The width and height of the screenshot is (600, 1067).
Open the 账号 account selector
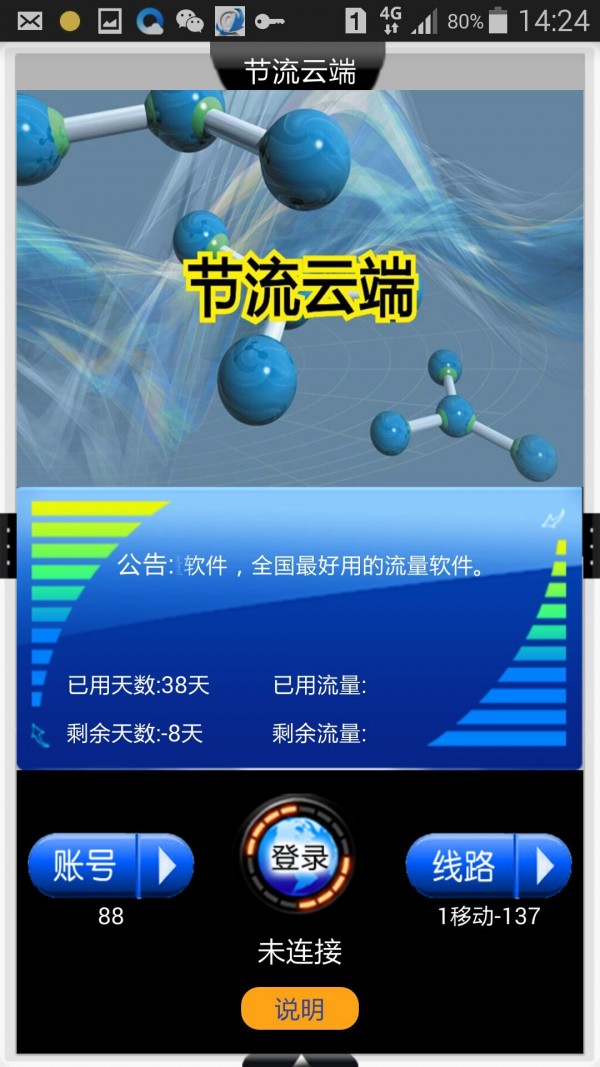[x=110, y=865]
